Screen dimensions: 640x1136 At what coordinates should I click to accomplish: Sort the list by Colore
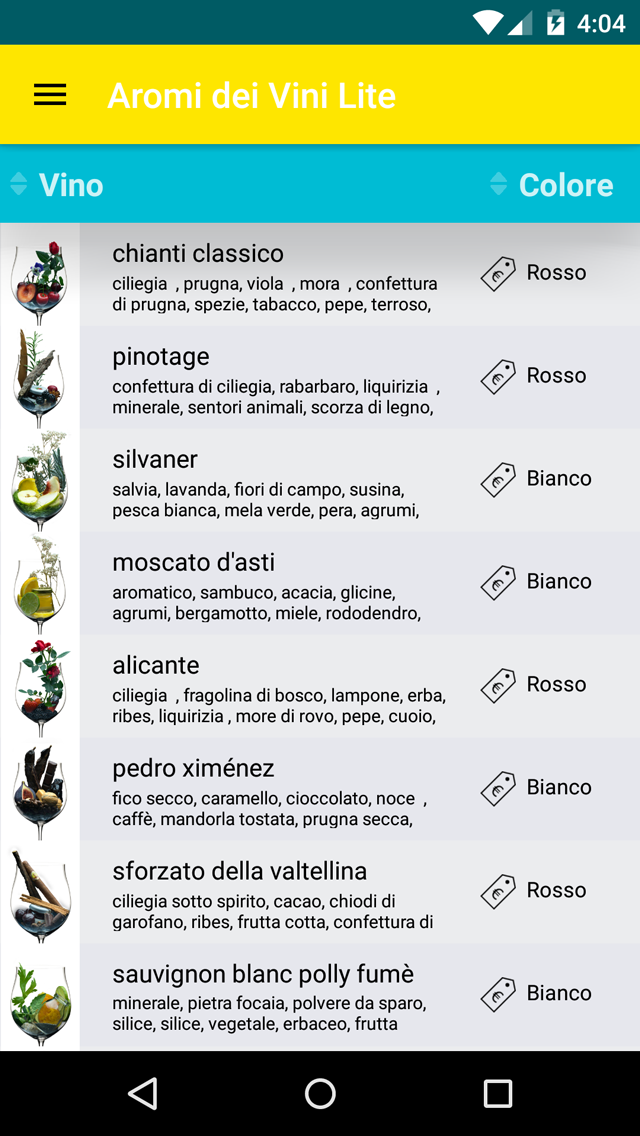click(552, 185)
